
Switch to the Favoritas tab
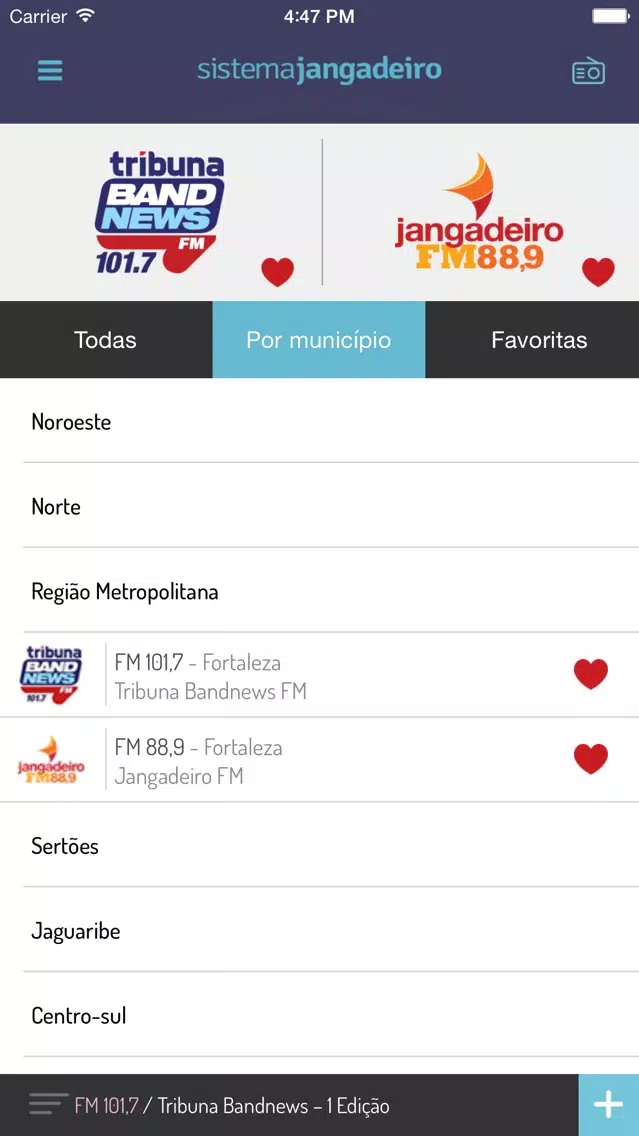[532, 340]
